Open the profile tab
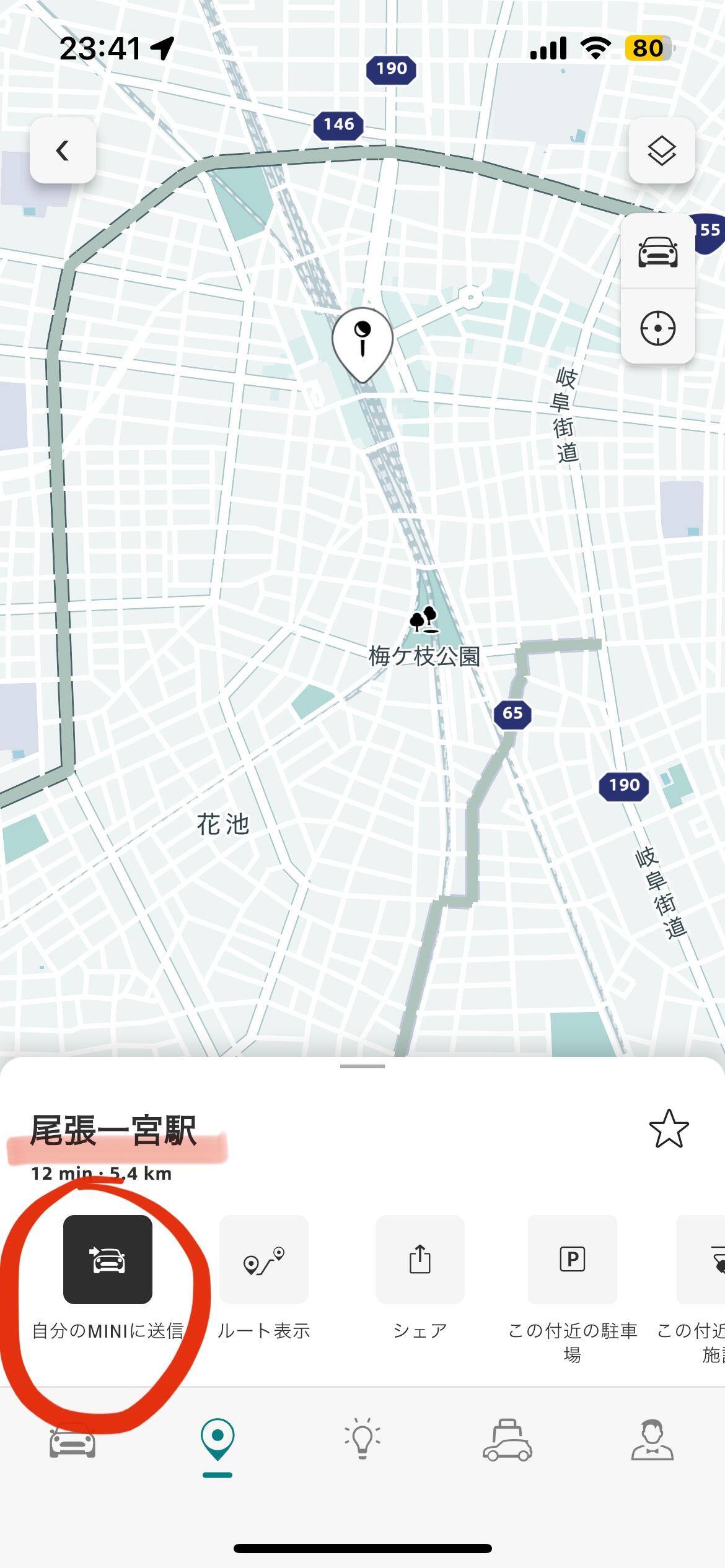725x1568 pixels. (652, 1440)
